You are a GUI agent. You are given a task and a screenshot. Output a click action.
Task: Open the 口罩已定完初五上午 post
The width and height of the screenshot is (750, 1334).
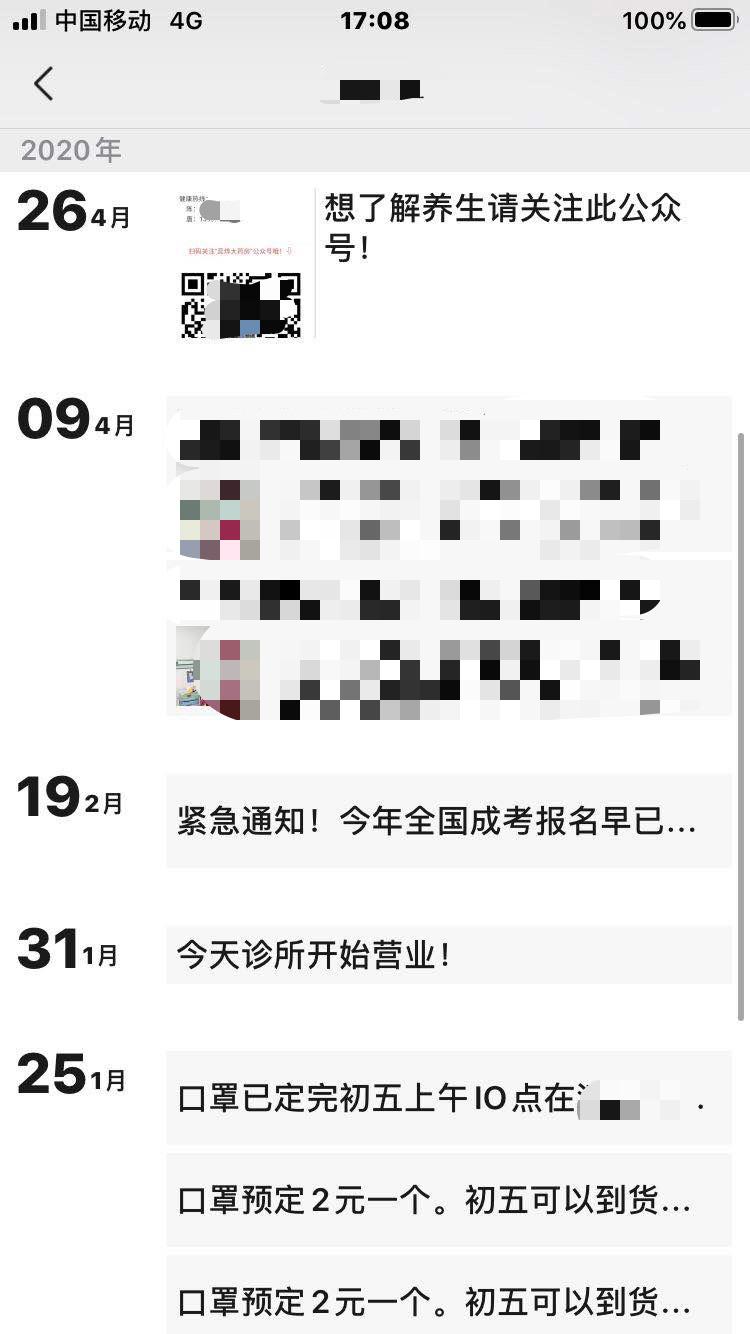tap(449, 1097)
